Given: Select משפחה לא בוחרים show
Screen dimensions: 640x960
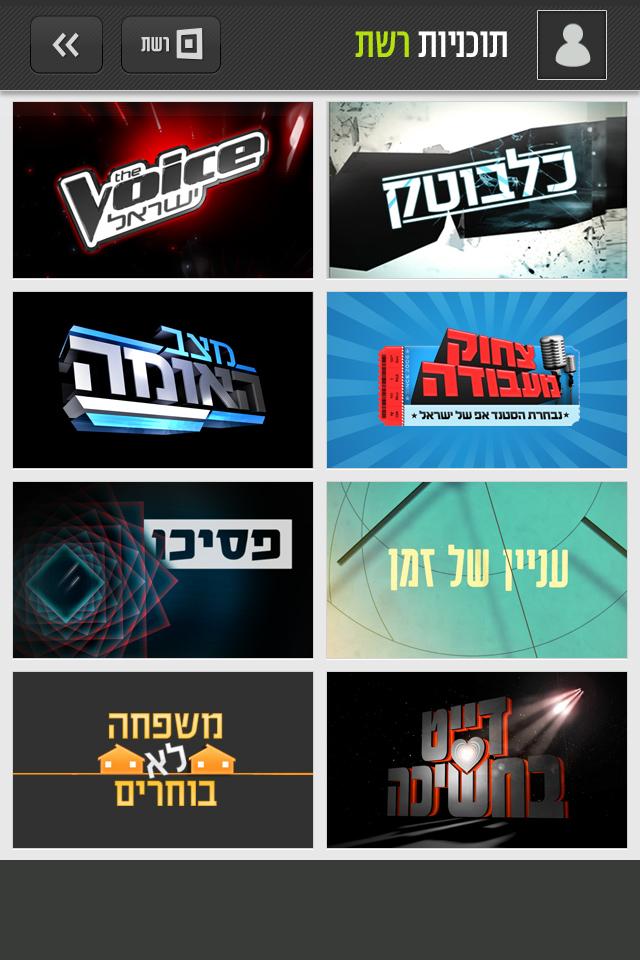Looking at the screenshot, I should click(163, 760).
